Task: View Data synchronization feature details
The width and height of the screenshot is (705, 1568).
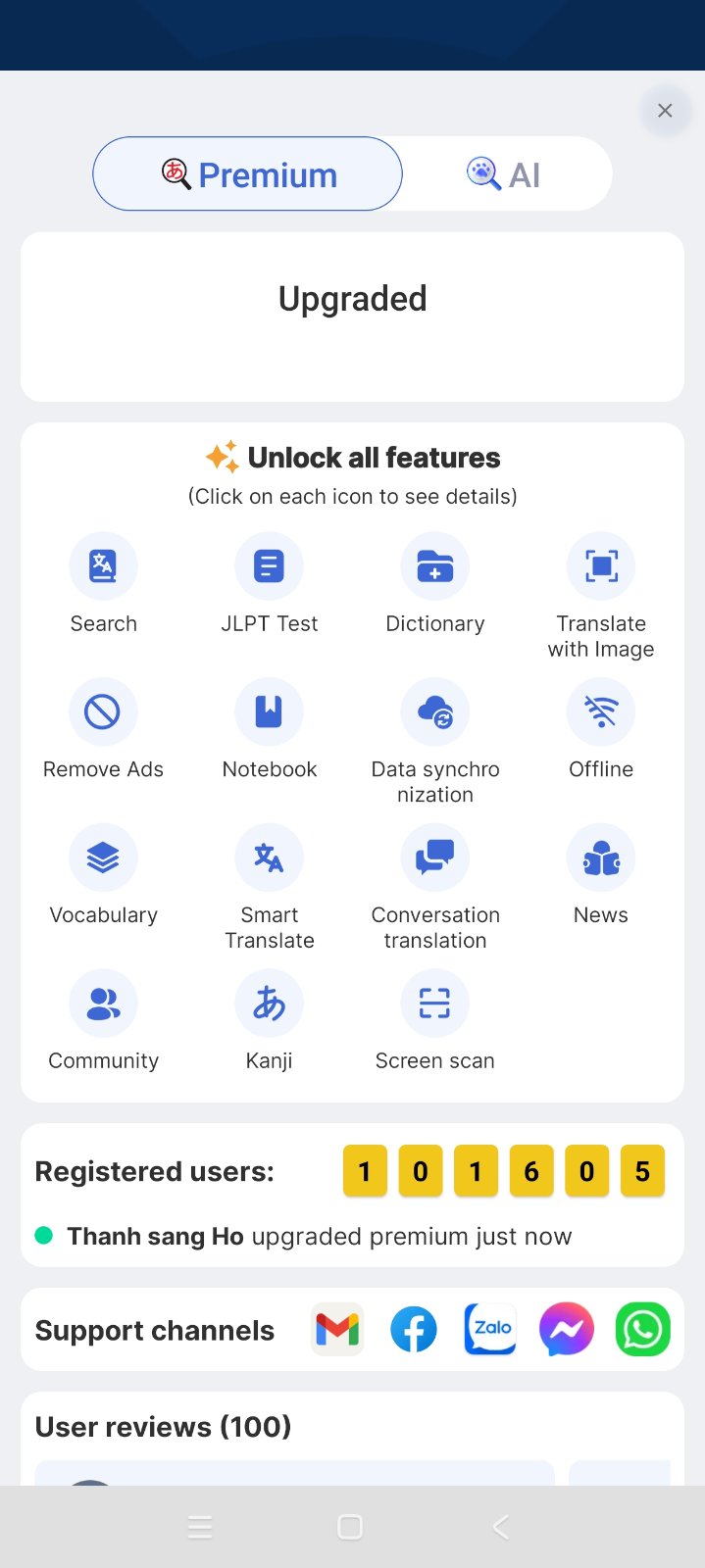Action: coord(435,711)
